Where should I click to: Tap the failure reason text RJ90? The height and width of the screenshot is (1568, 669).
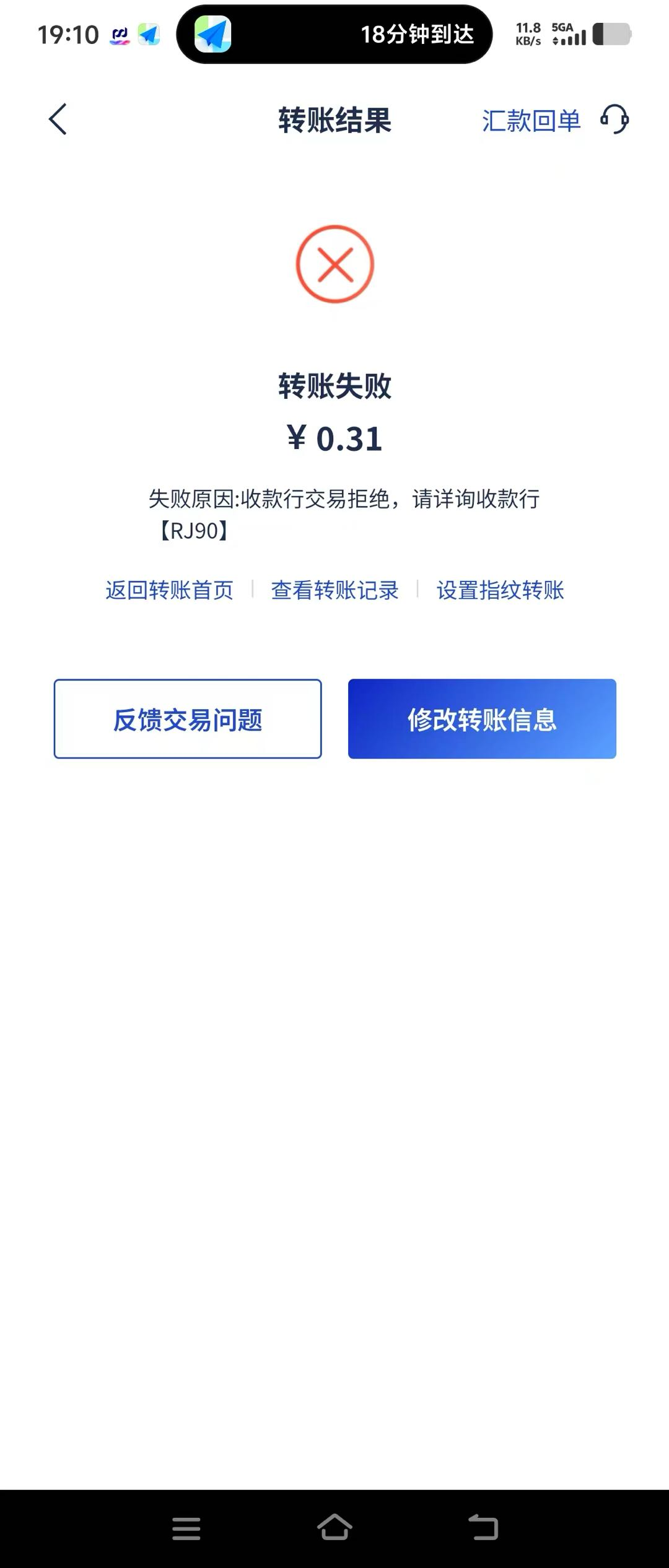192,531
